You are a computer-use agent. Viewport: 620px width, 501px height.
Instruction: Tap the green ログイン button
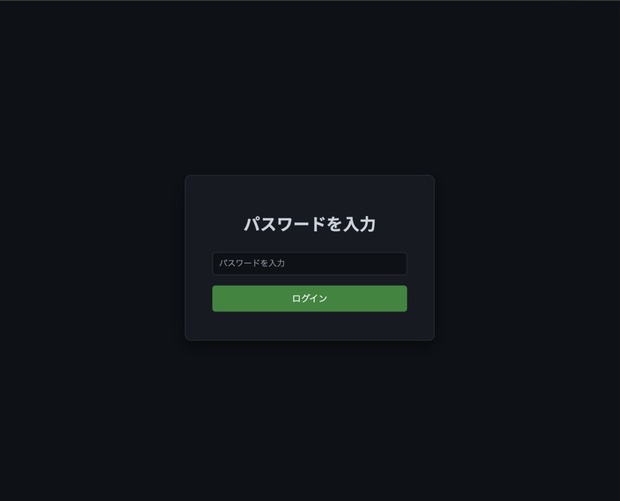pyautogui.click(x=309, y=299)
